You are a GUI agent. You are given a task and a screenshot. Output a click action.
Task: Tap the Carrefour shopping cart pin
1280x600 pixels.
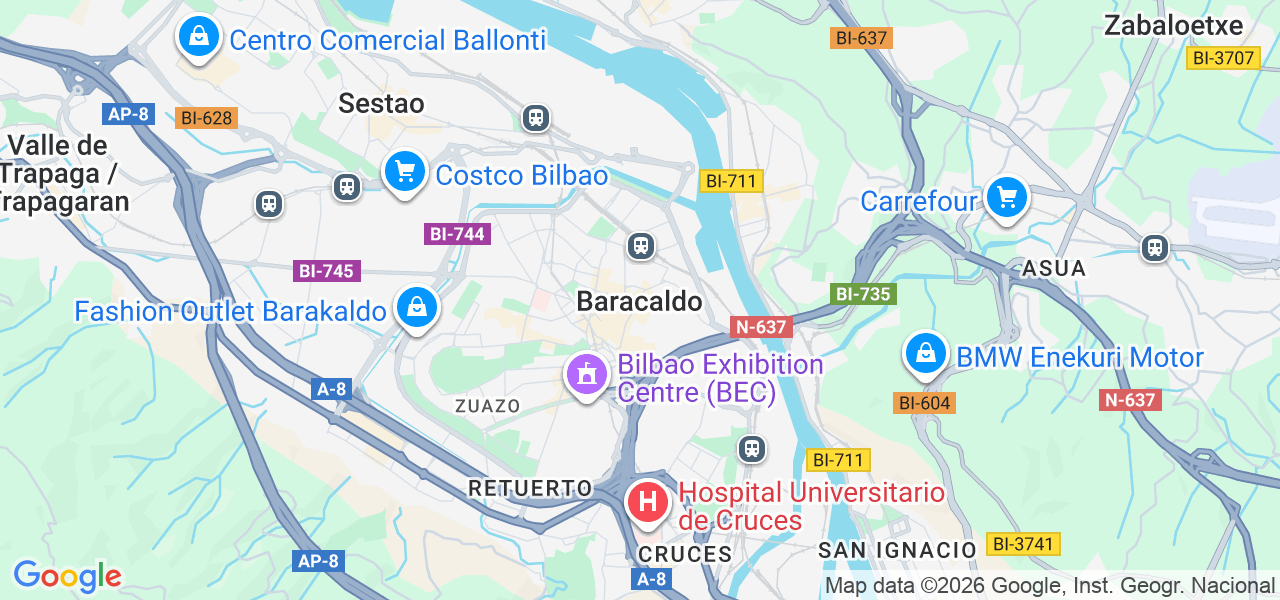[x=1006, y=198]
